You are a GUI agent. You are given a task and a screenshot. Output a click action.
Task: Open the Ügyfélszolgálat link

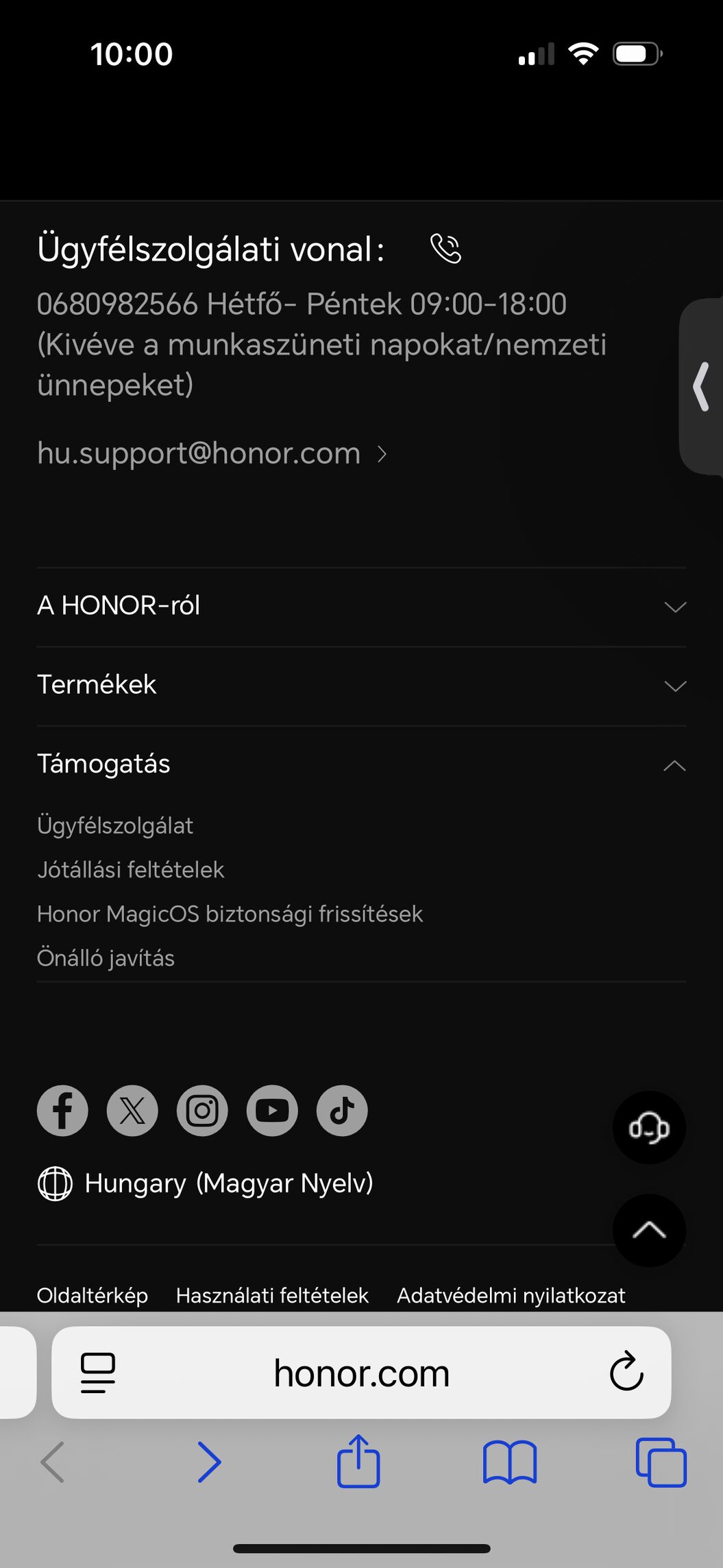point(115,825)
